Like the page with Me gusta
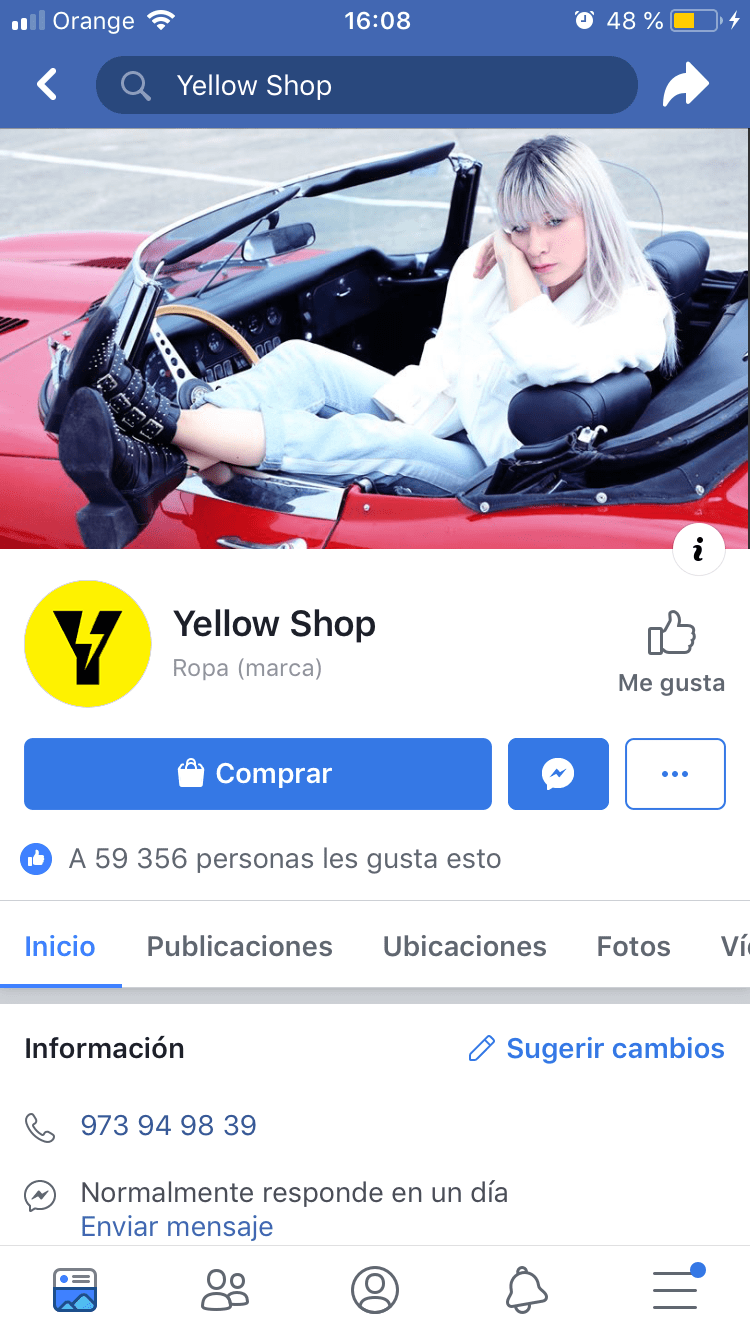Screen dimensions: 750x1334 pyautogui.click(x=671, y=652)
